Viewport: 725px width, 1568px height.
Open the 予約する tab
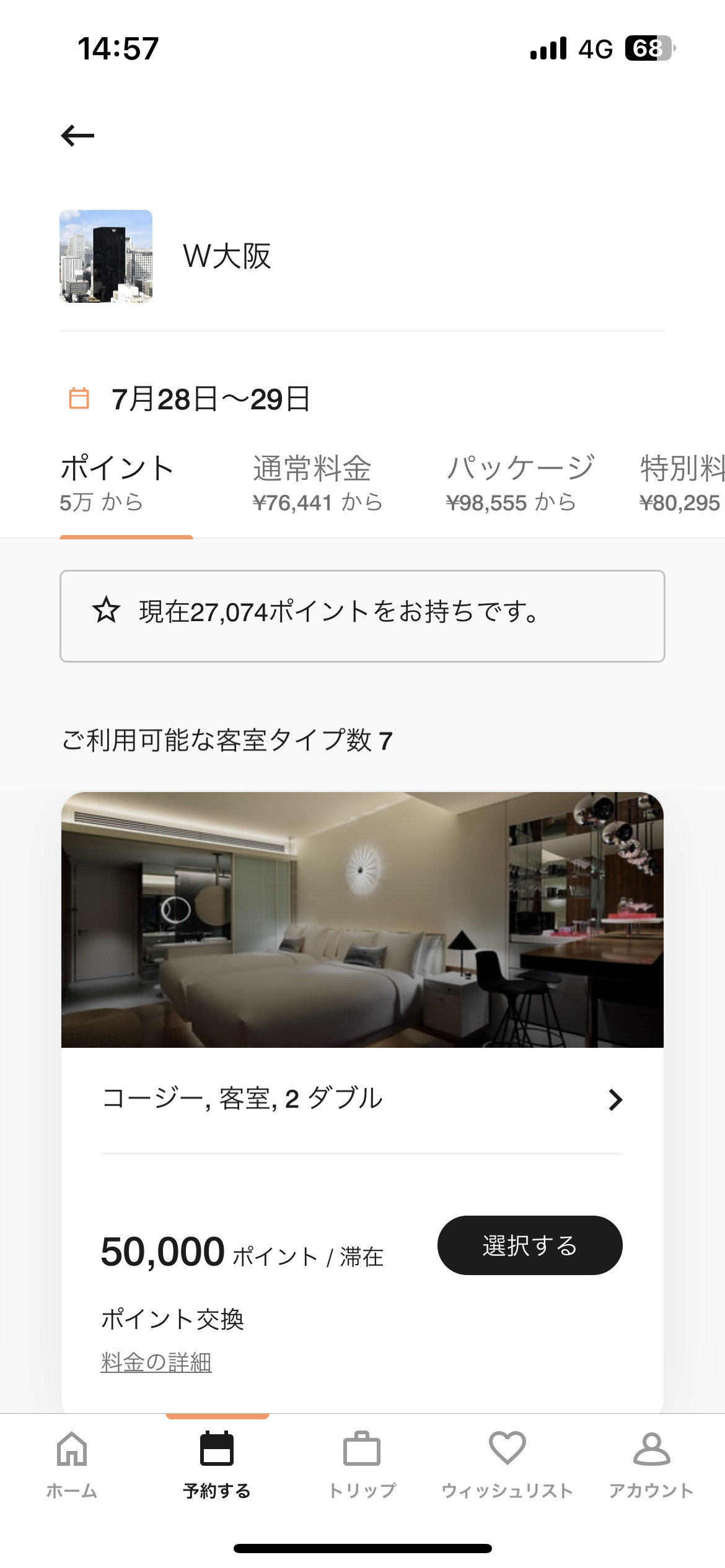(217, 1465)
